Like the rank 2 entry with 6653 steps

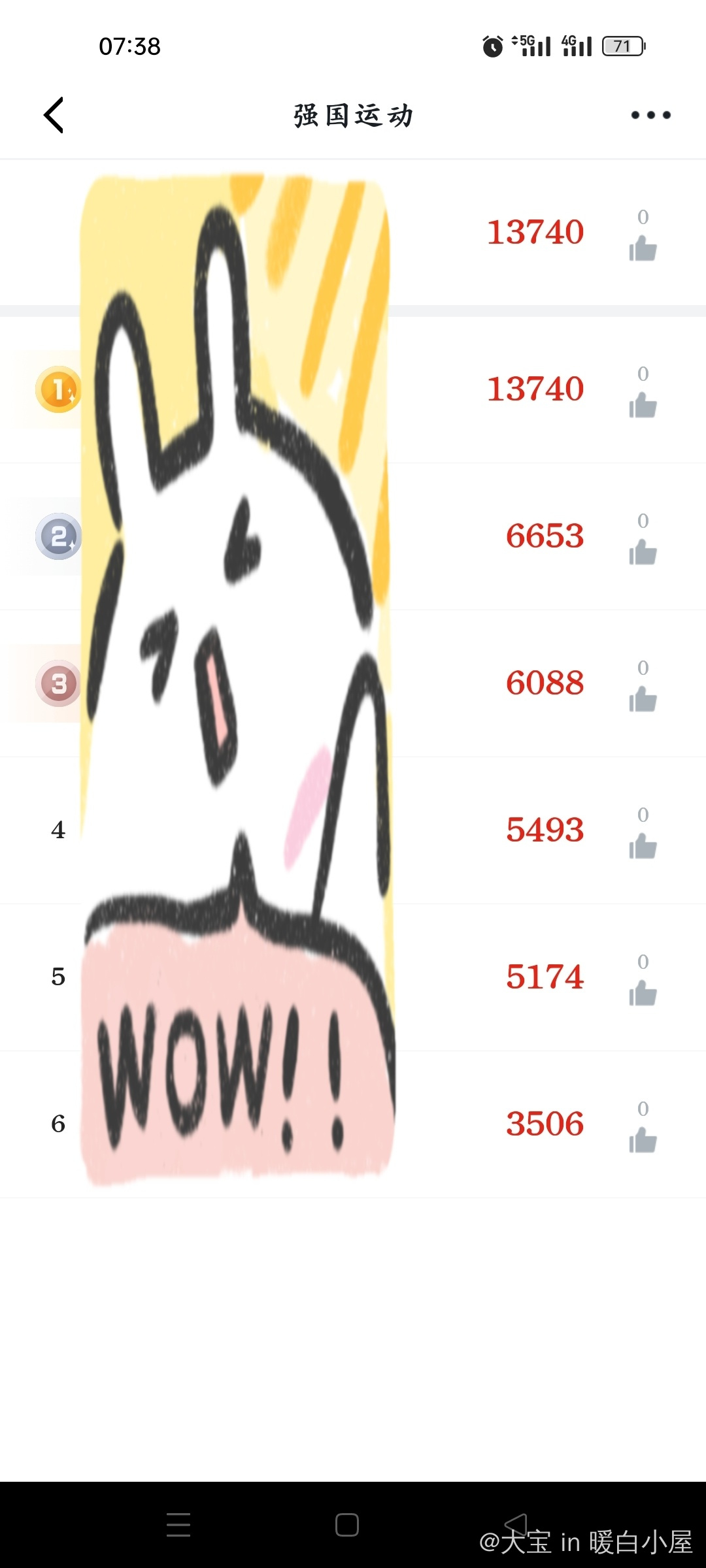point(643,552)
